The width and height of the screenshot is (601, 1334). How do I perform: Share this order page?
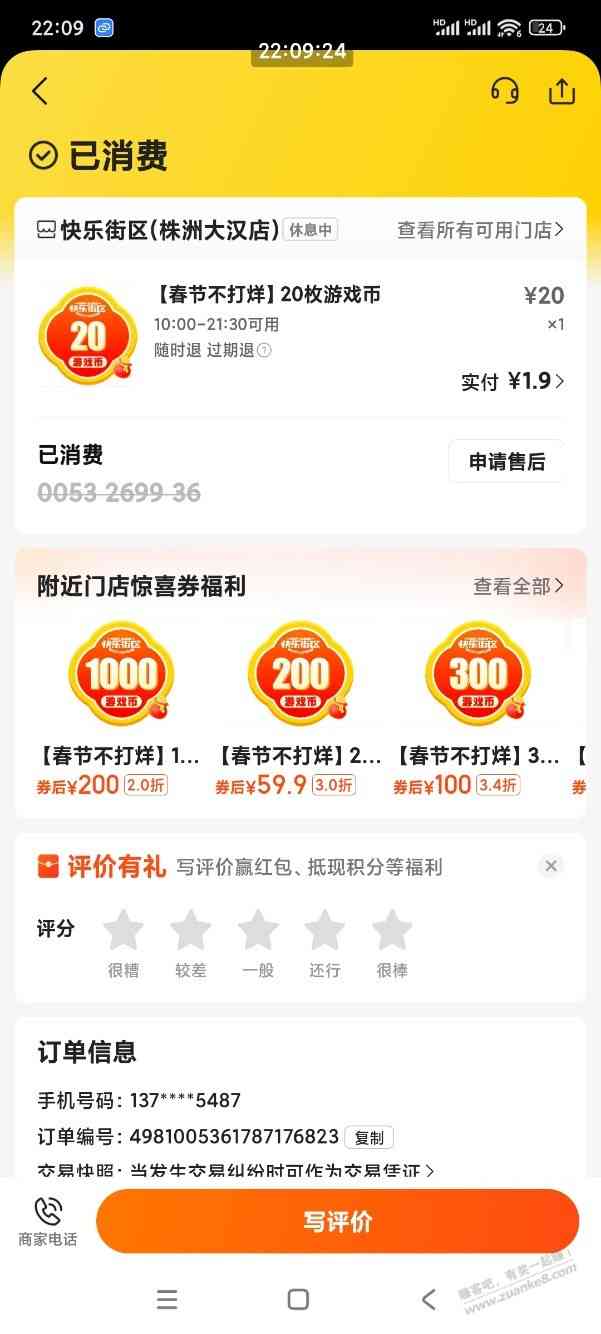562,92
